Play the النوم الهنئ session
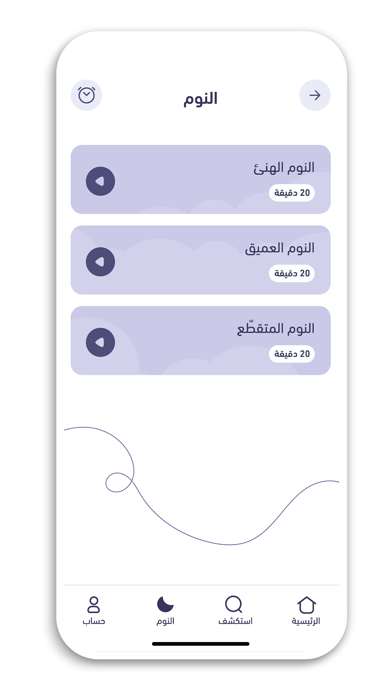 100,181
